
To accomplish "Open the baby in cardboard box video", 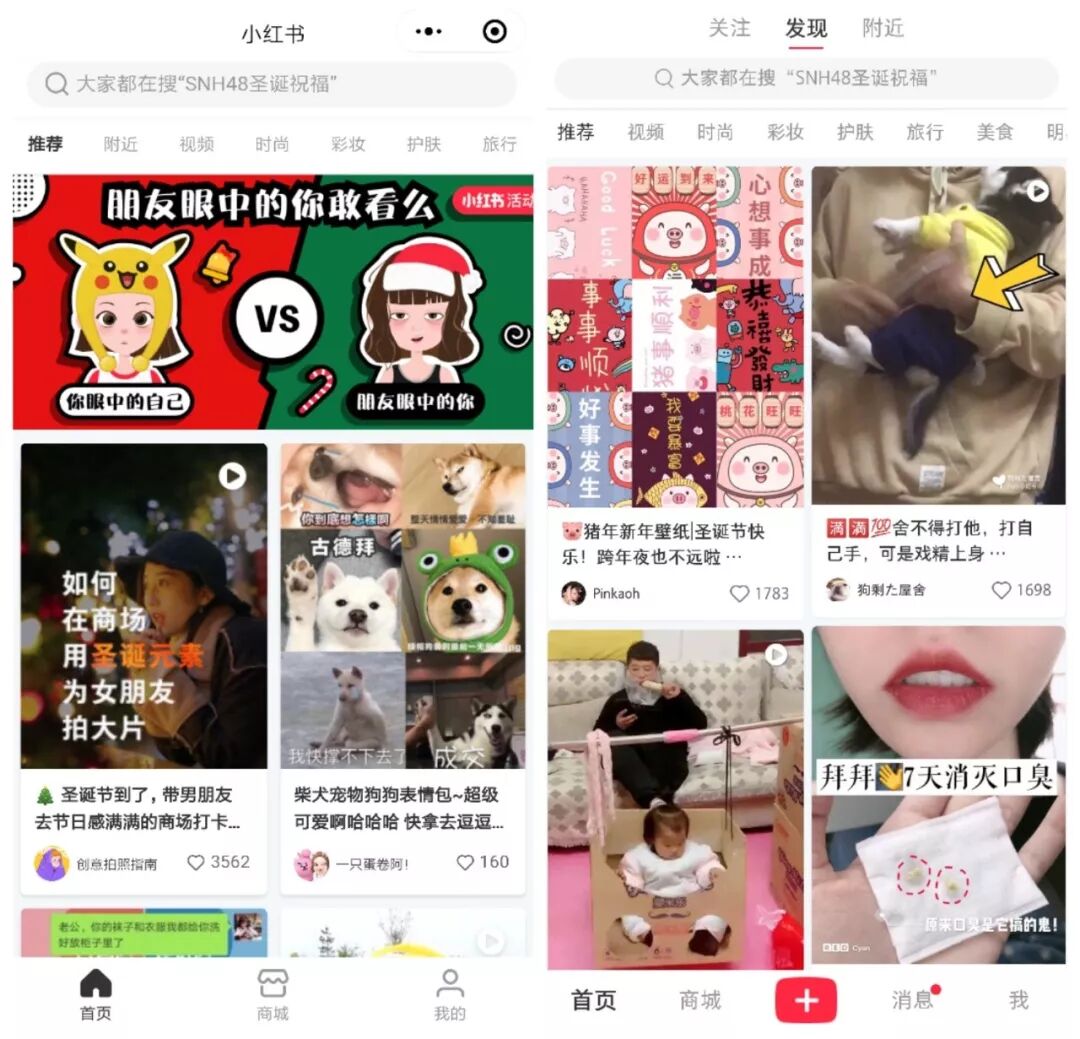I will coord(675,798).
